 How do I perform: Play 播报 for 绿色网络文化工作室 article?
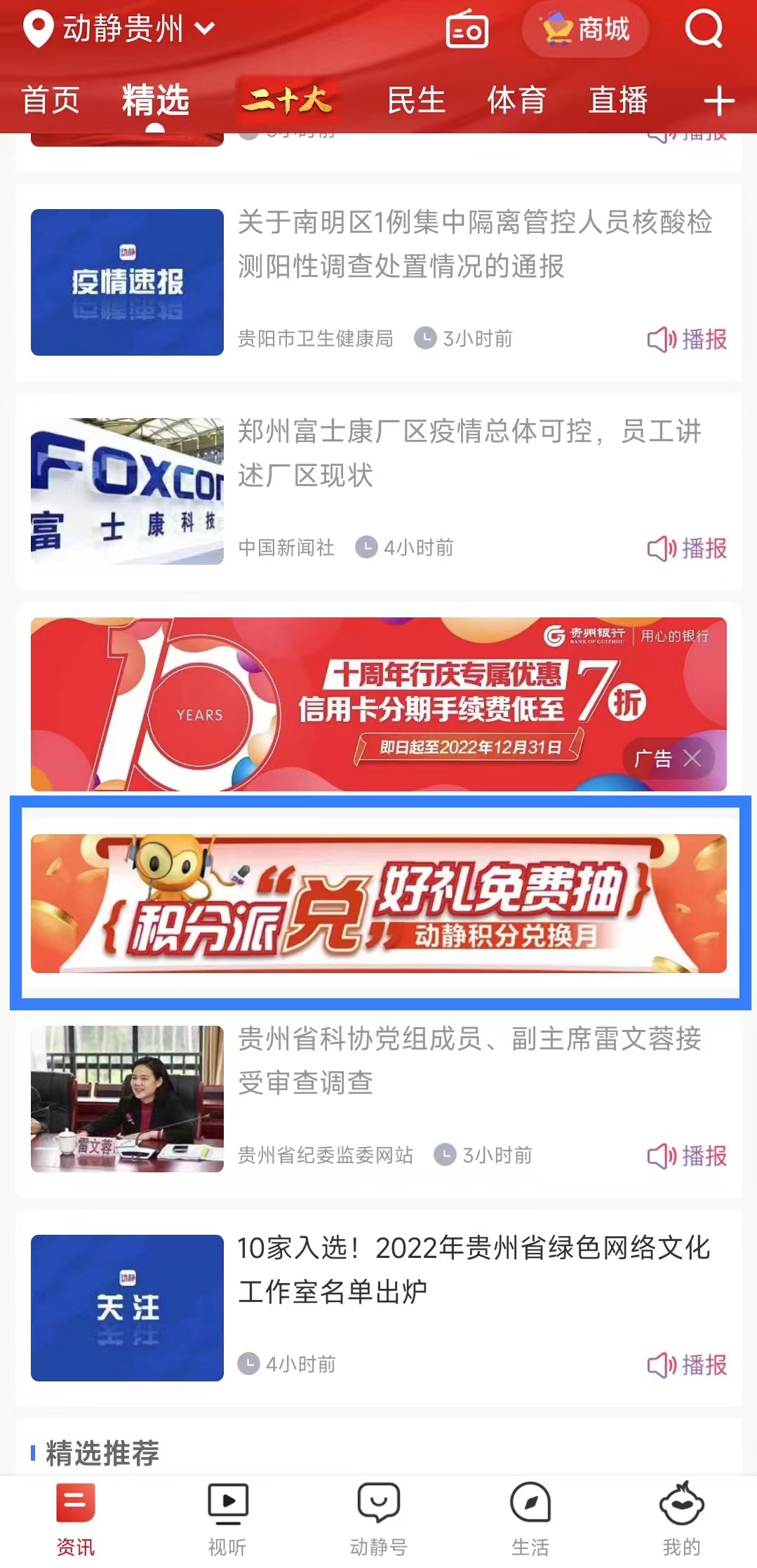tap(687, 1365)
